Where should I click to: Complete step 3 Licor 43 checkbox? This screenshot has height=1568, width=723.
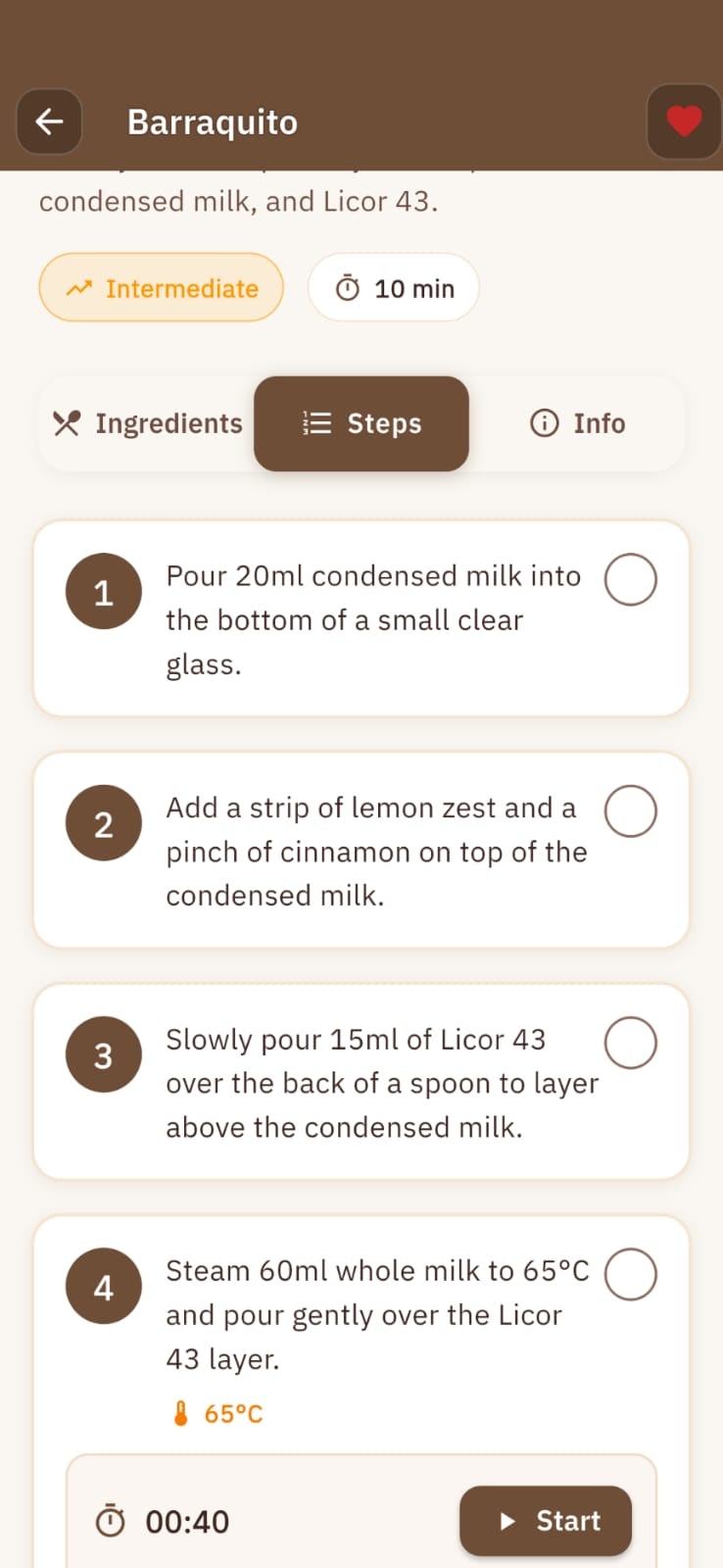[x=630, y=1042]
